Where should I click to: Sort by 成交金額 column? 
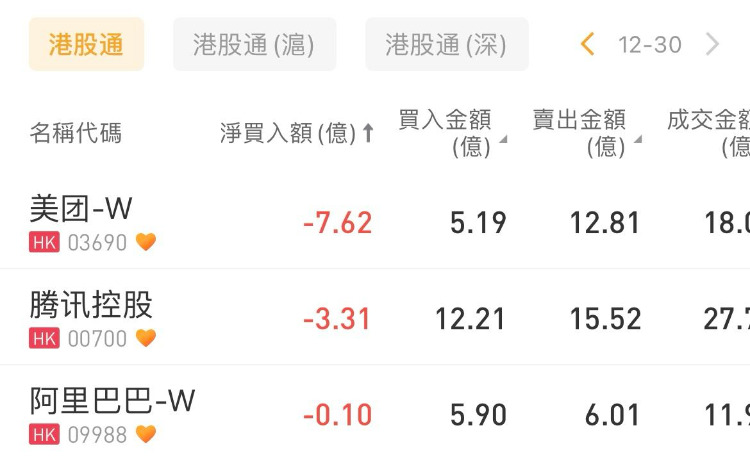pyautogui.click(x=712, y=133)
